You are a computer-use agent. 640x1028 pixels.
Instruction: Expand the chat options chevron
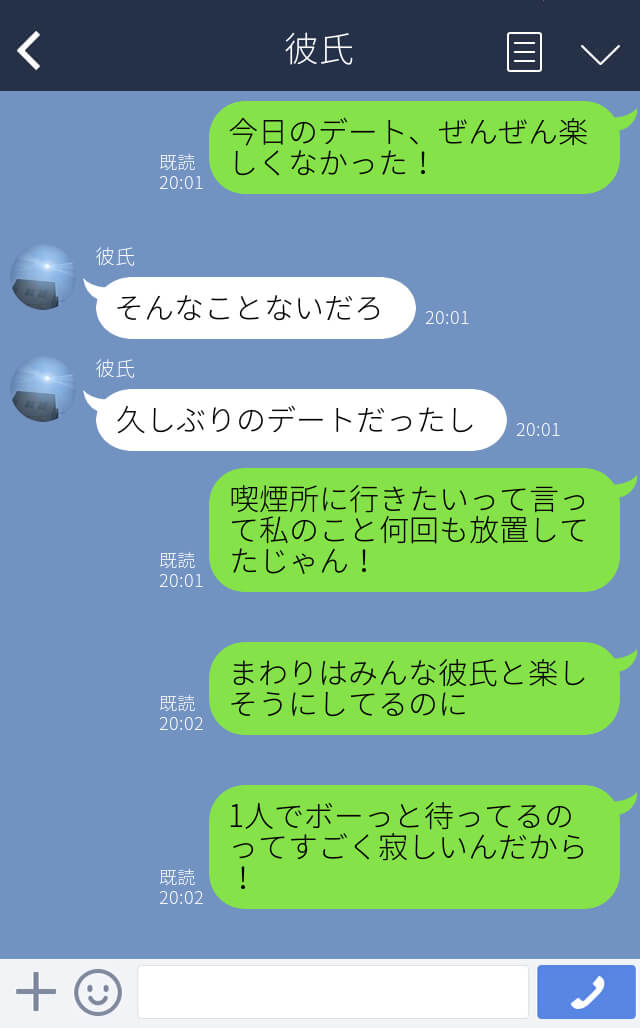600,53
